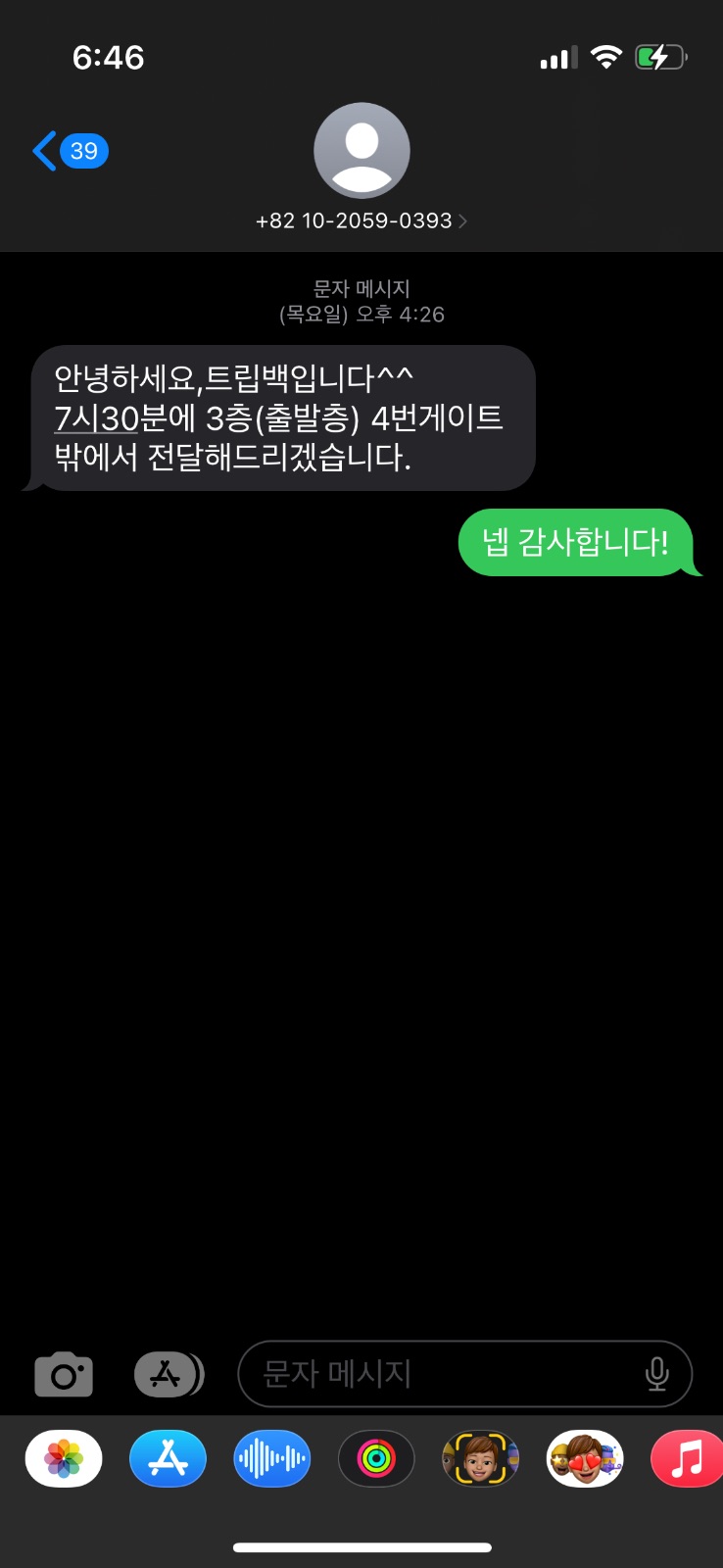The image size is (723, 1568).
Task: Open the Photos app in the app strip
Action: (64, 1458)
